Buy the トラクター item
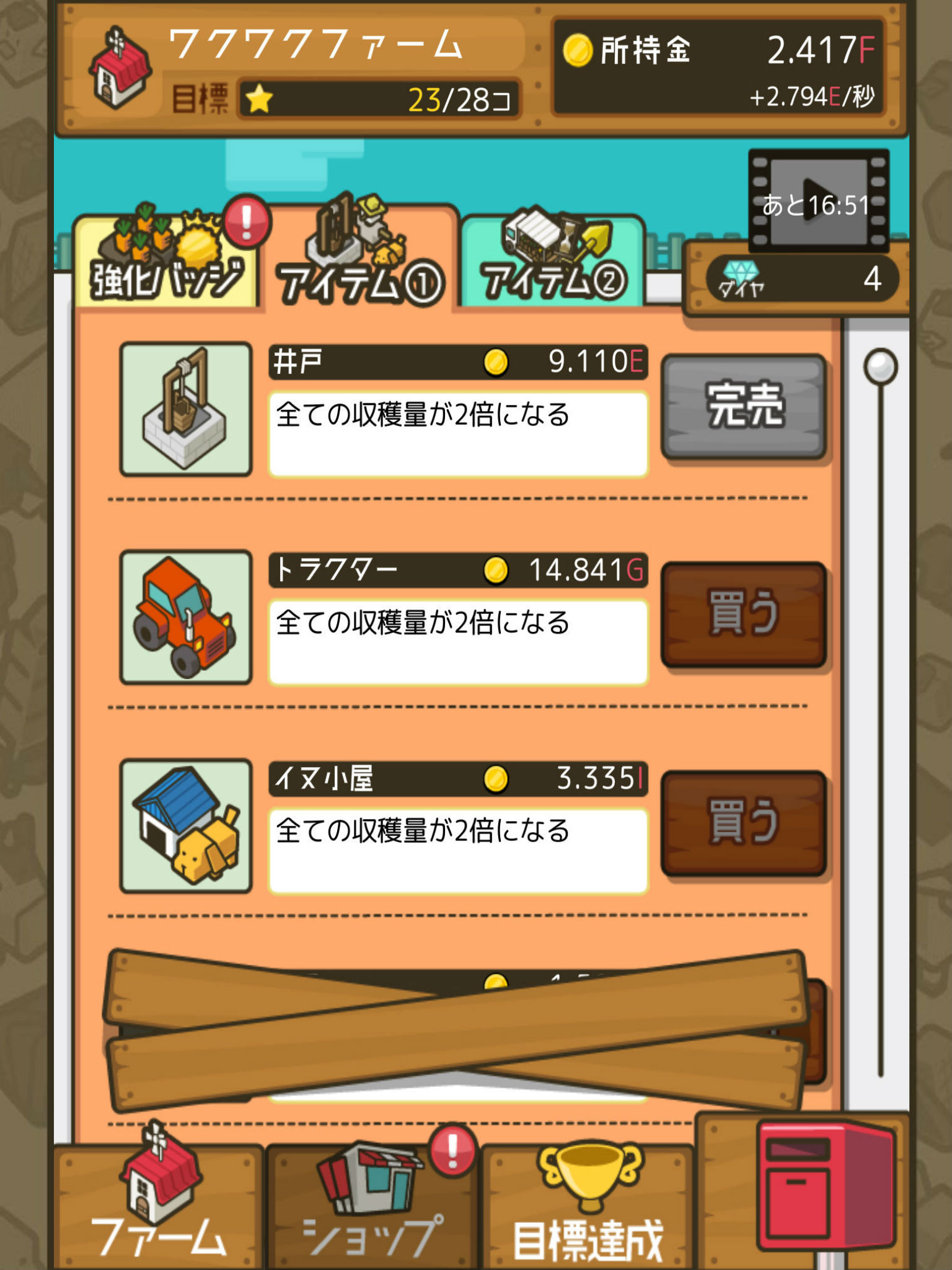952x1270 pixels. (743, 614)
